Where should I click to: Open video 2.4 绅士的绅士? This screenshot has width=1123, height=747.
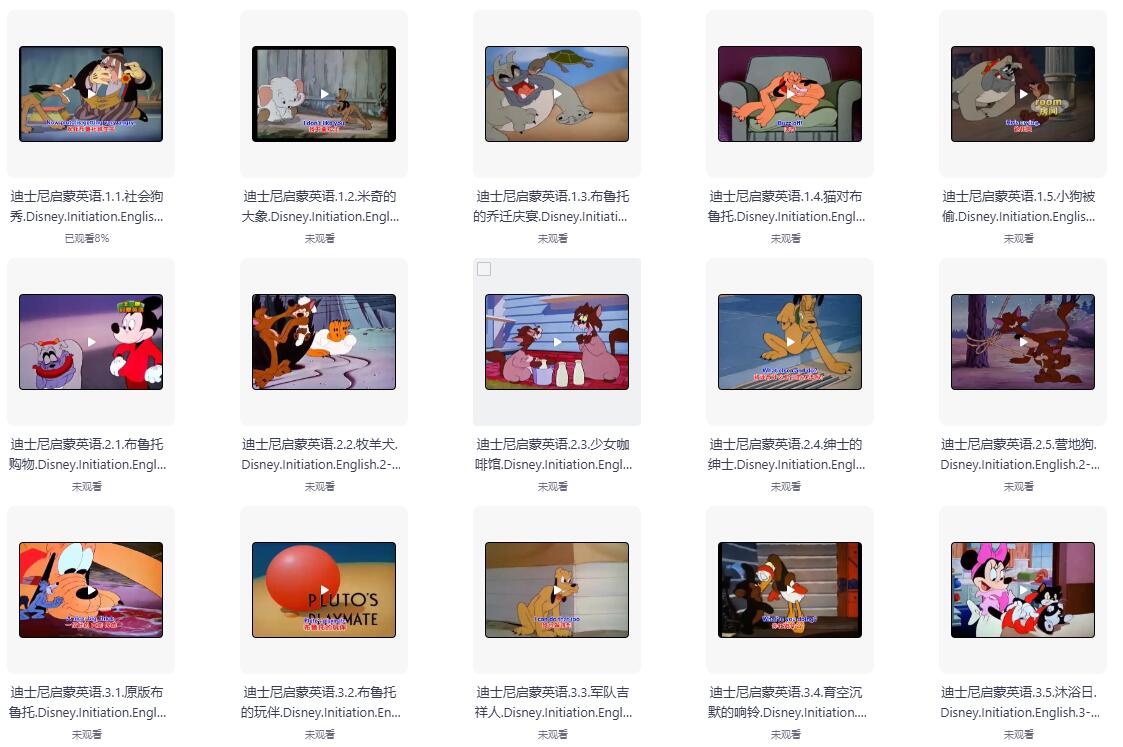click(x=790, y=342)
